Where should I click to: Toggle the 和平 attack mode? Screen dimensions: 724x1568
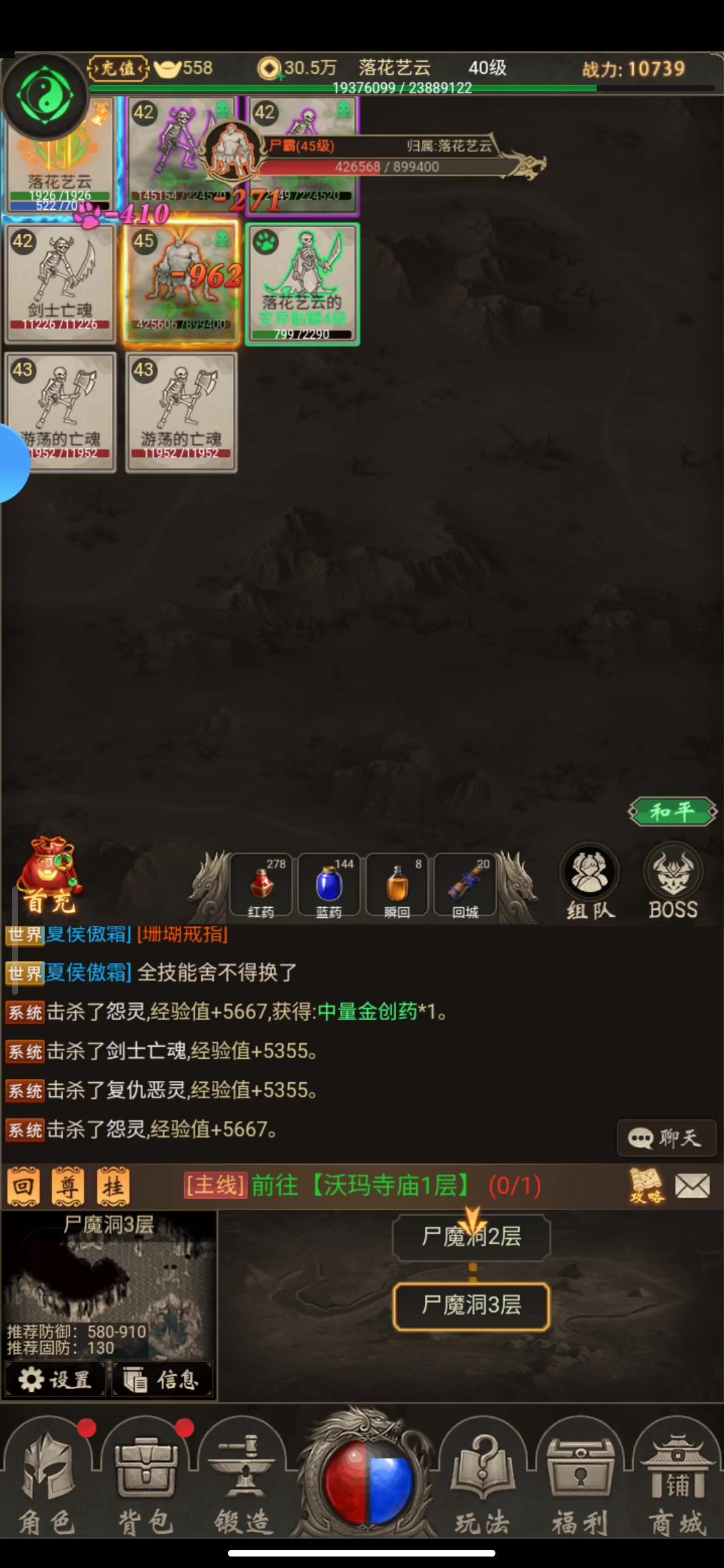click(672, 812)
